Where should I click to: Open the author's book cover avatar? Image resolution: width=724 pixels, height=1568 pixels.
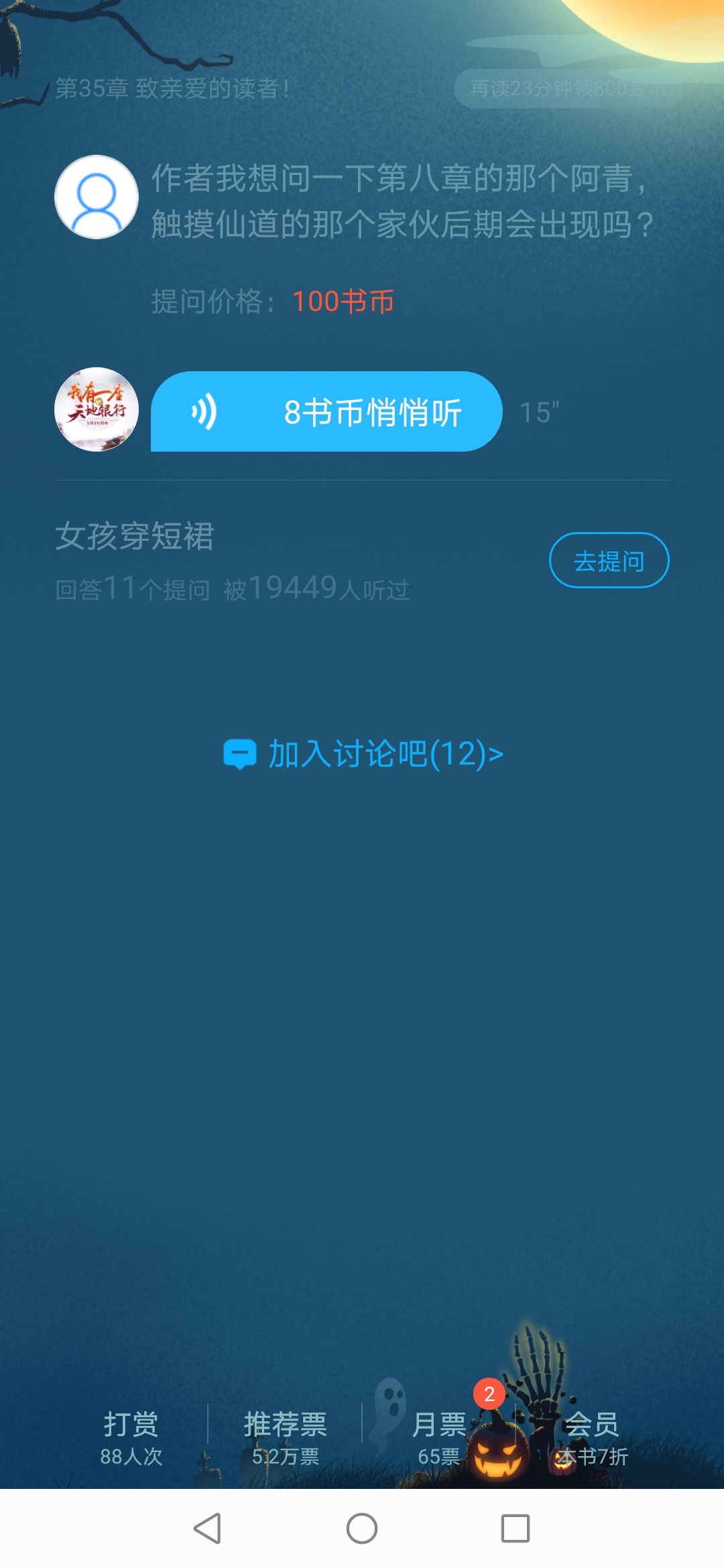coord(97,409)
